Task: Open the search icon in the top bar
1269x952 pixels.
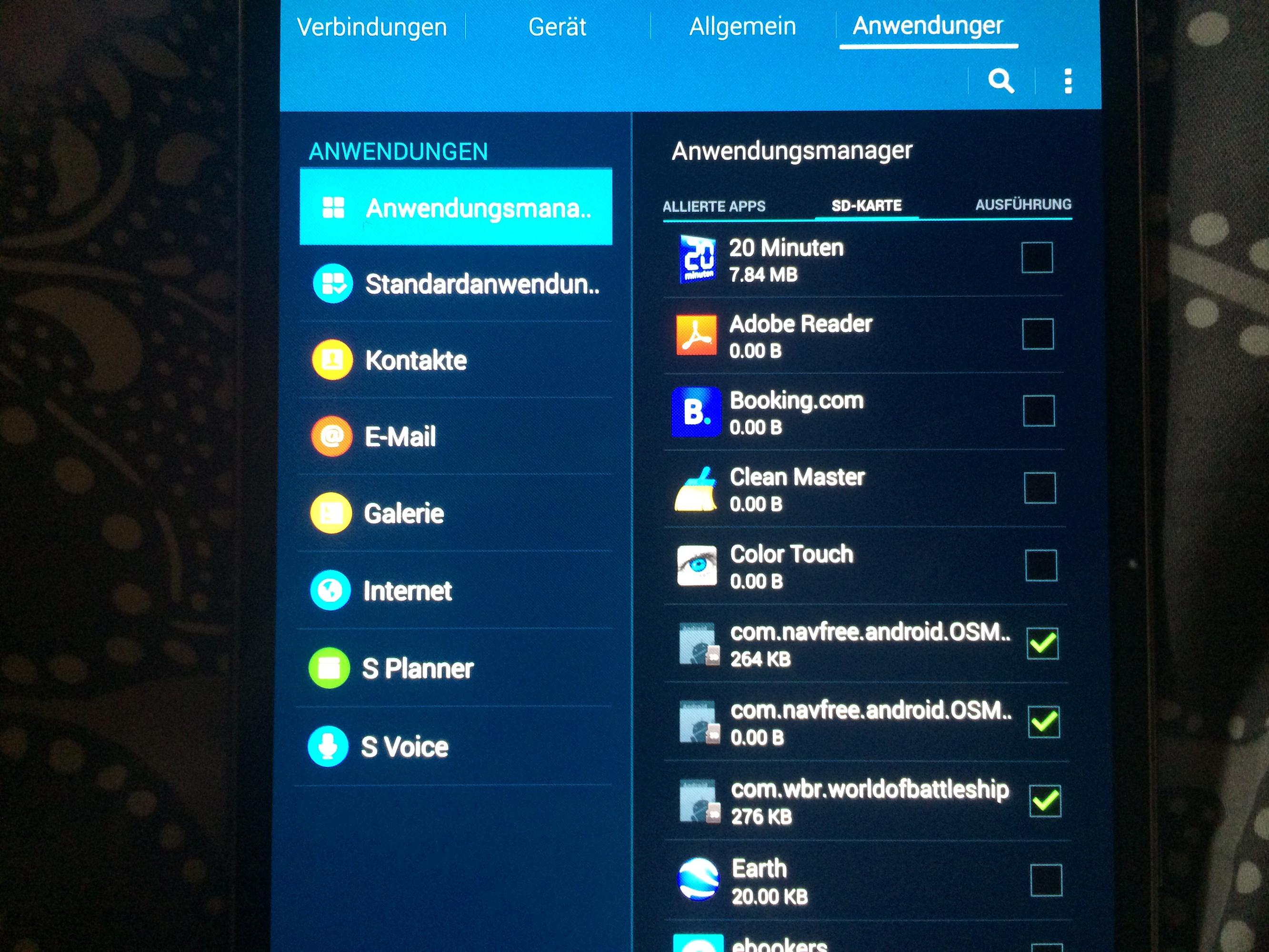Action: tap(1000, 81)
